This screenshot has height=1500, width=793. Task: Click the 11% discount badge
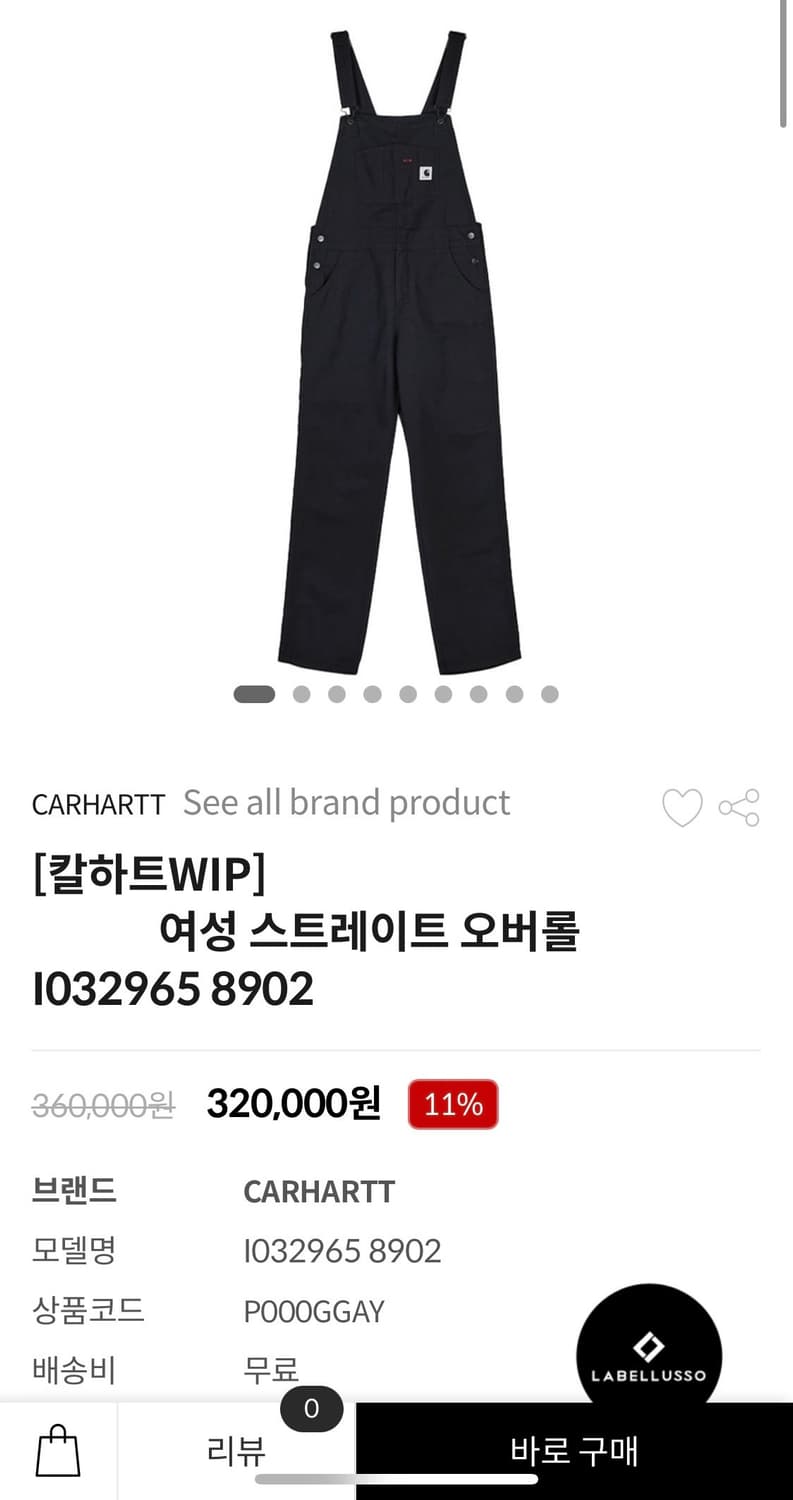tap(453, 1104)
